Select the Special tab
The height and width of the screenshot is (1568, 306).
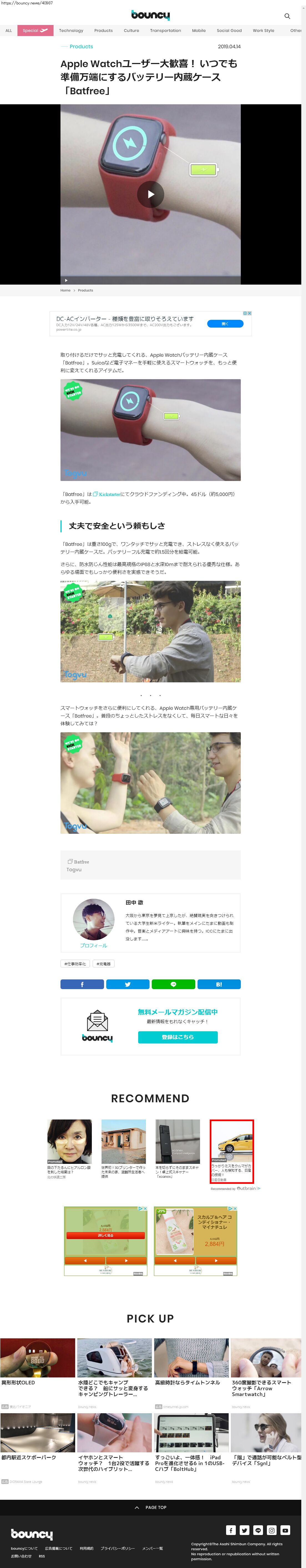(x=35, y=31)
